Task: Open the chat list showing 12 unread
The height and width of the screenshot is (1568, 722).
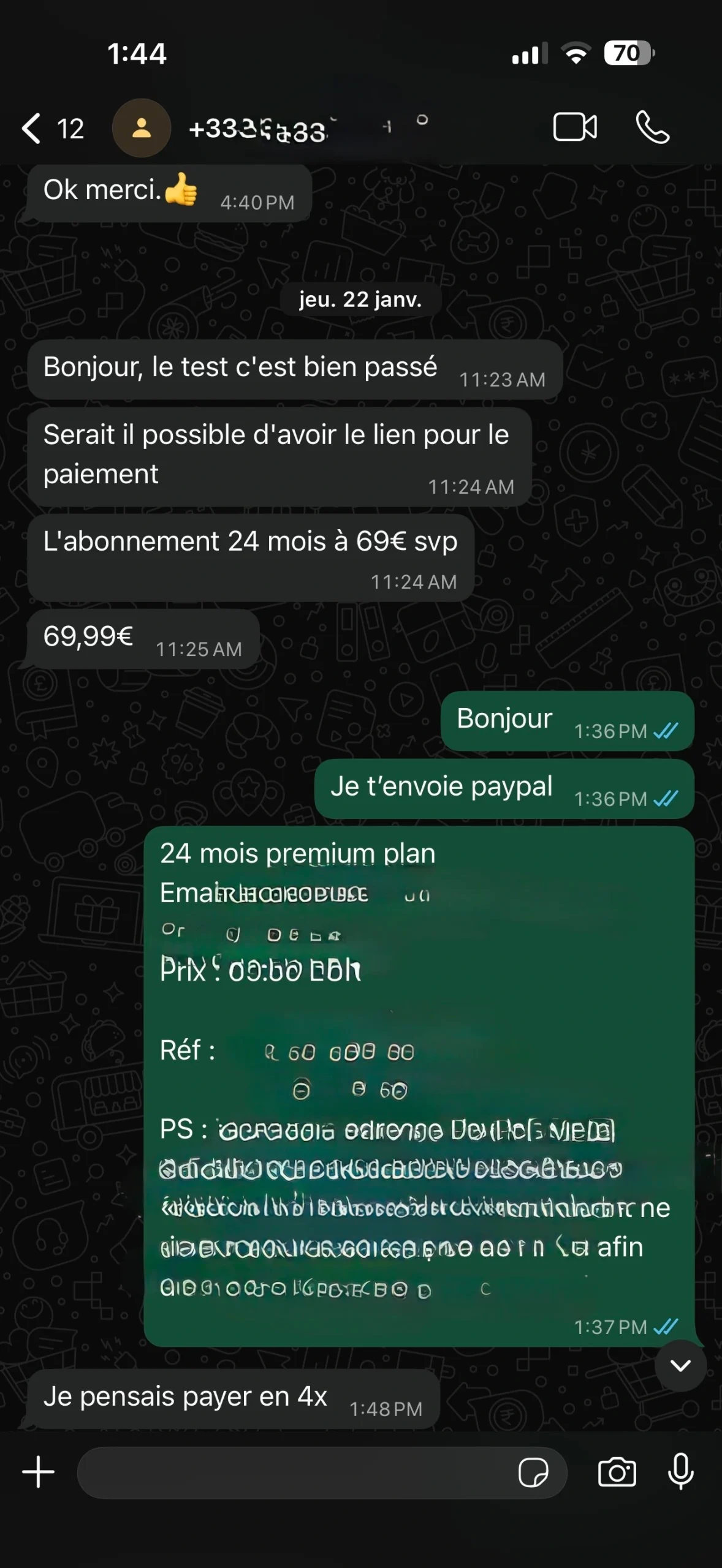Action: pos(69,129)
